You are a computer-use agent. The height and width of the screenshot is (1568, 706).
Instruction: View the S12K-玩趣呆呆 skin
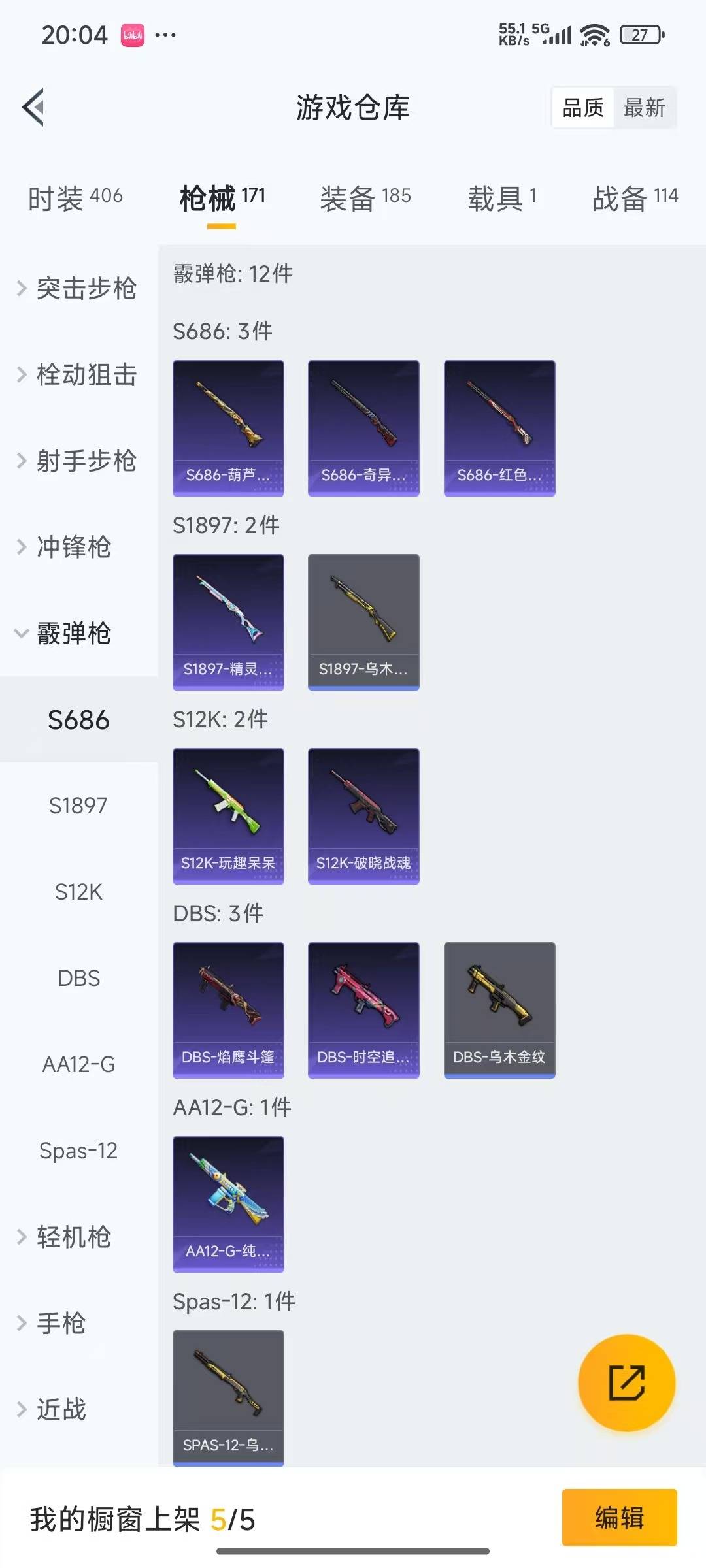click(x=228, y=816)
